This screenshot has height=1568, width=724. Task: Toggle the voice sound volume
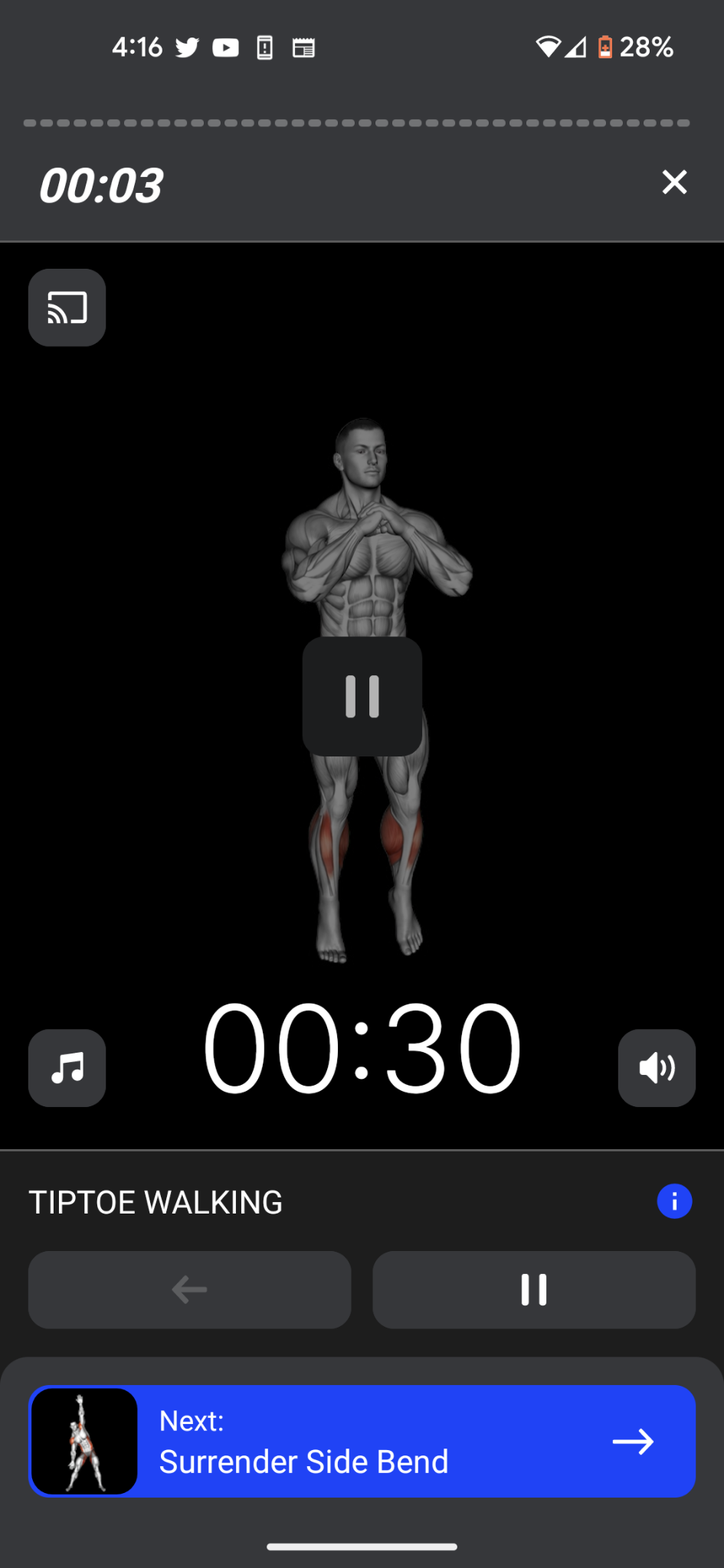click(x=657, y=1067)
